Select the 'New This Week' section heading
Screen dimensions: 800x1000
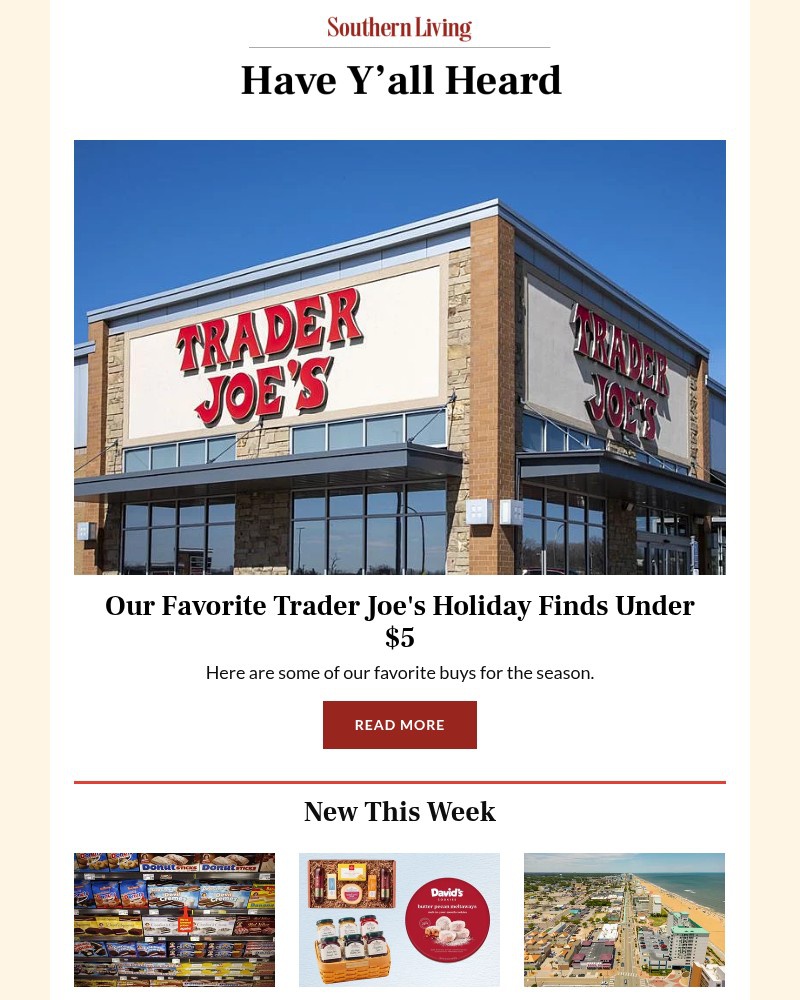(x=400, y=811)
